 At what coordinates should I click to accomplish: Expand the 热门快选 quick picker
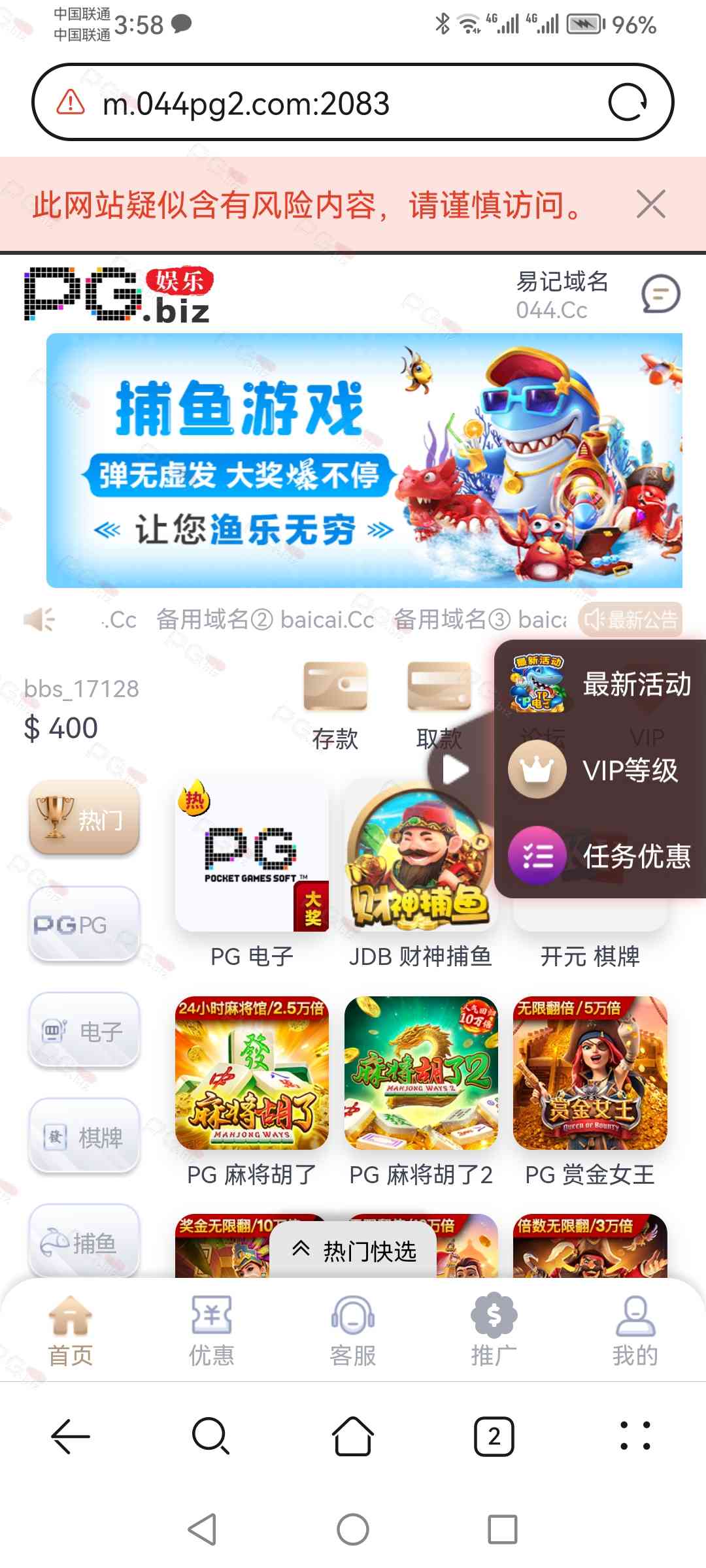tap(354, 1251)
